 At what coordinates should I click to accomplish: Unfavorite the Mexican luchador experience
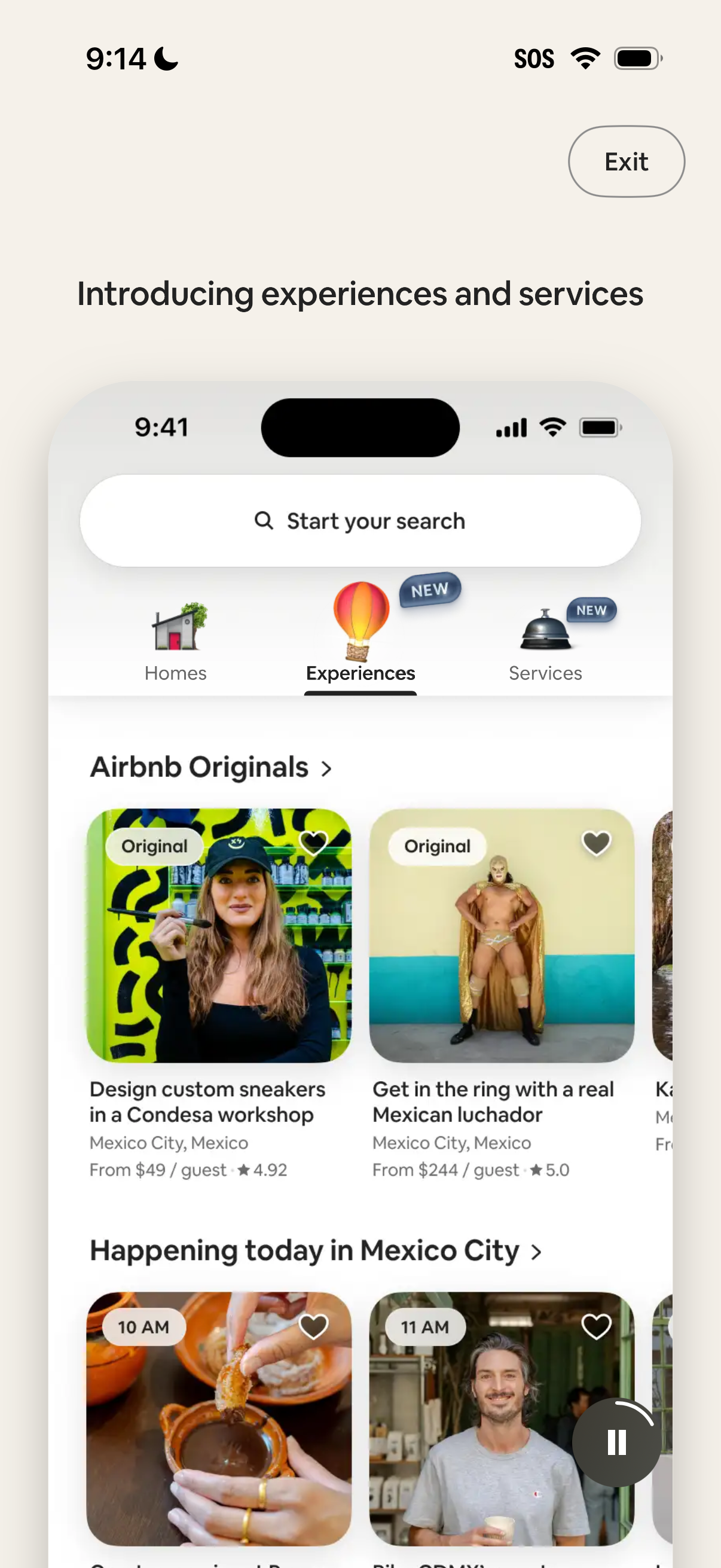point(595,844)
